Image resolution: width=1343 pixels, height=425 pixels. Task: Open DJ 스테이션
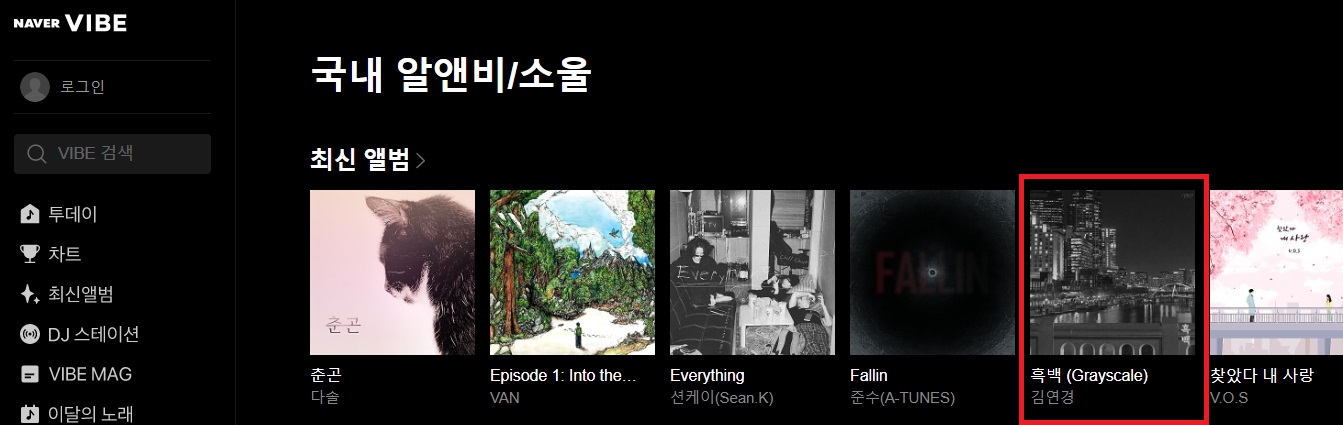click(92, 334)
